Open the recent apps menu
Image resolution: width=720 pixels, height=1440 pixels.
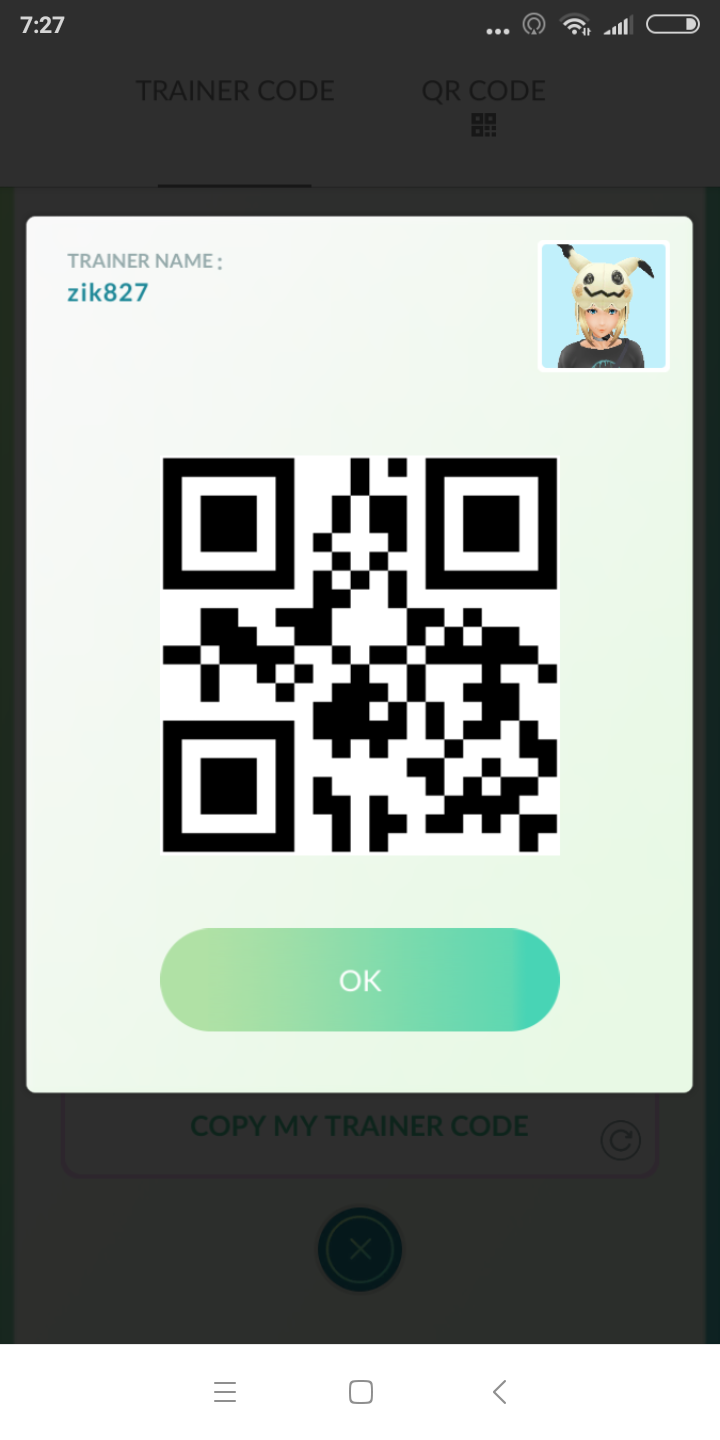(225, 1391)
